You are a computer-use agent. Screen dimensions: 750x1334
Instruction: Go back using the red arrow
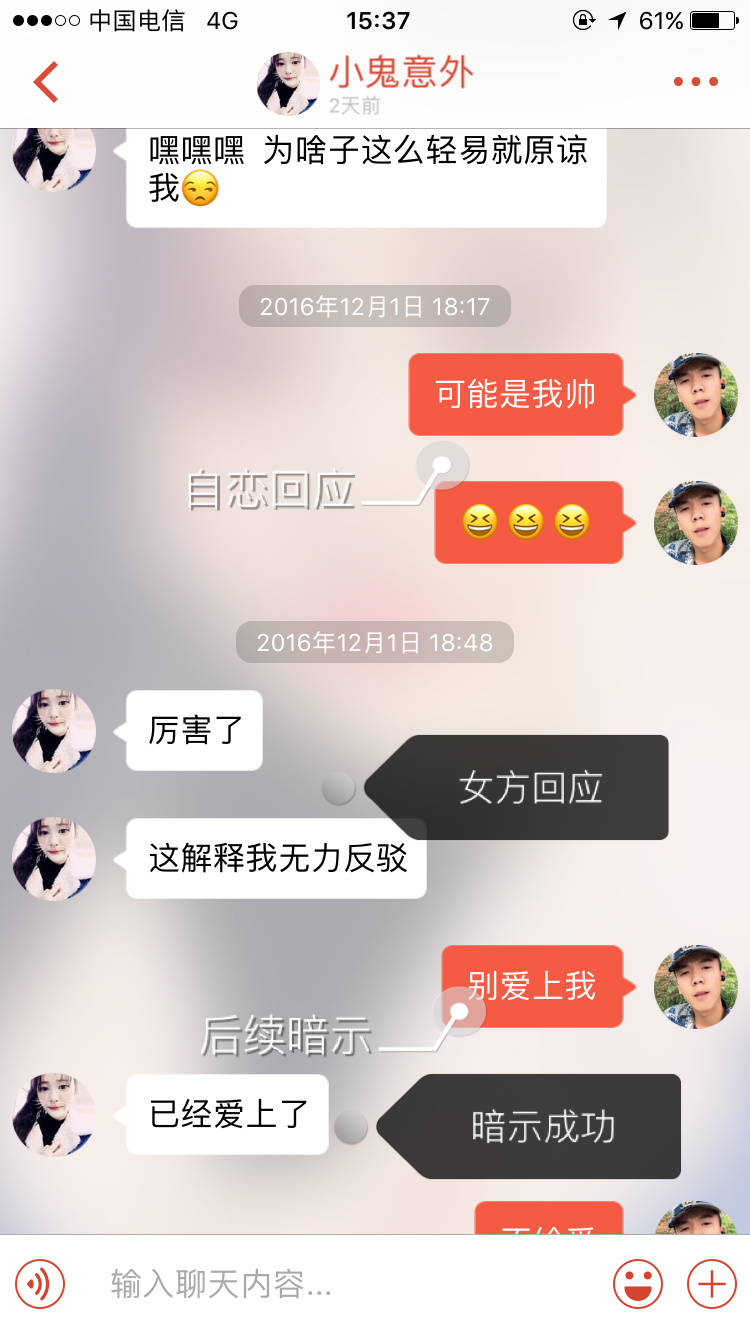point(46,82)
